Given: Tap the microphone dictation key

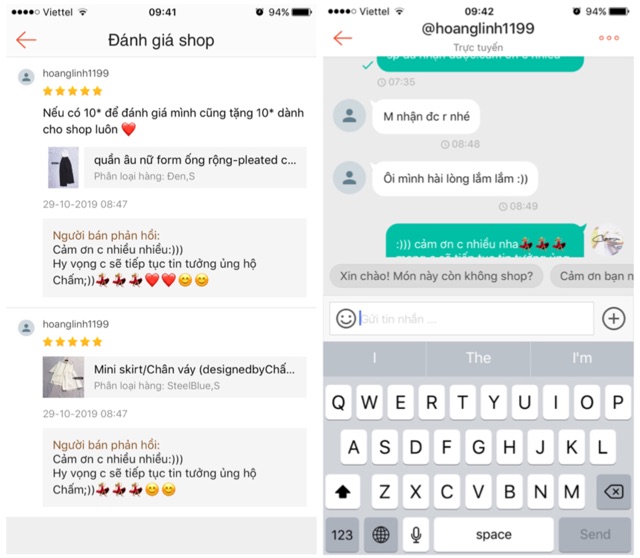Looking at the screenshot, I should click(417, 534).
